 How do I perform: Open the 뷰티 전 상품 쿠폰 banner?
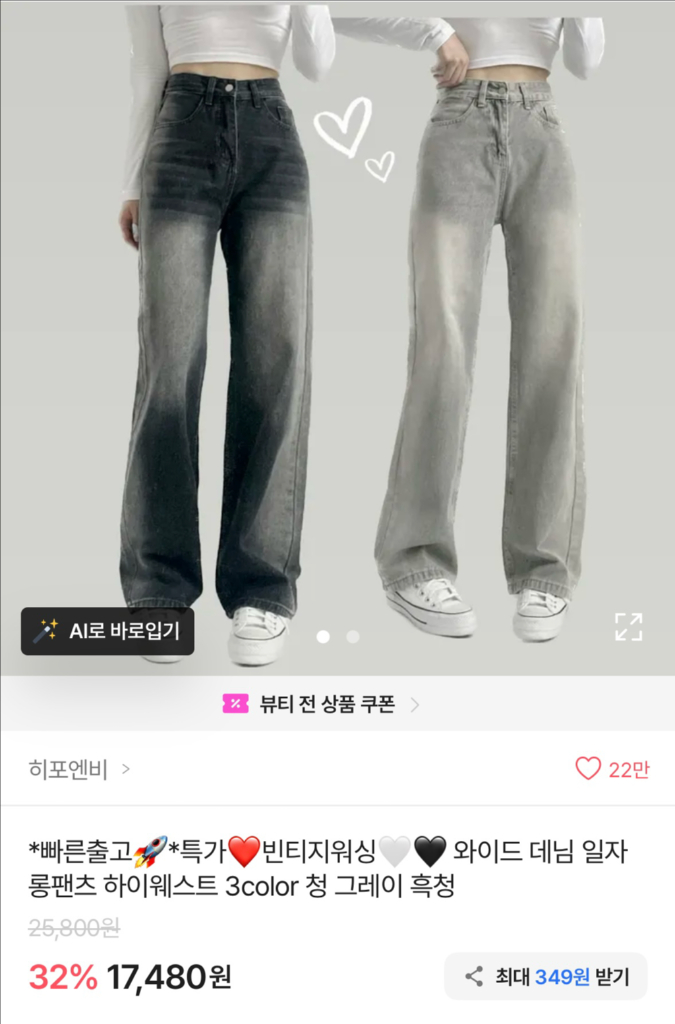point(322,704)
